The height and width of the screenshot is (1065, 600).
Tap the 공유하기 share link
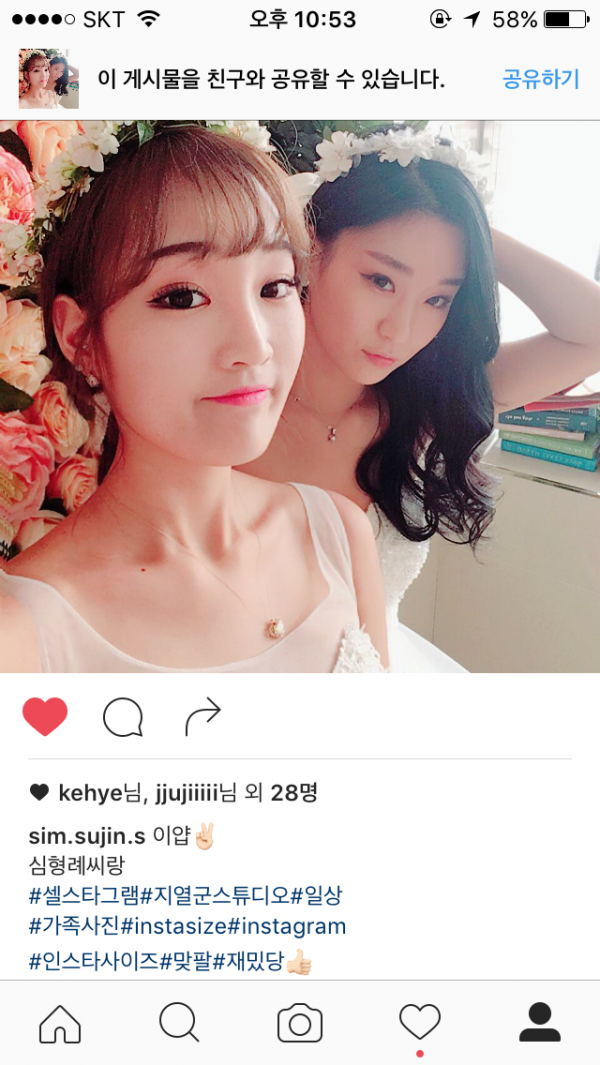coord(540,80)
